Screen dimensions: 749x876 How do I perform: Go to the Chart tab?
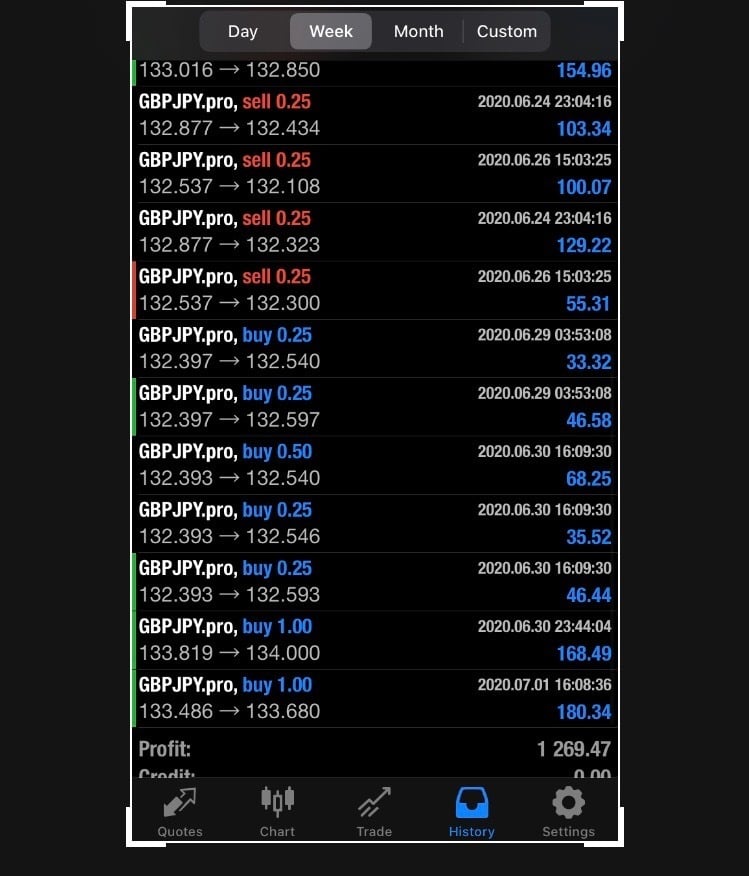click(277, 811)
